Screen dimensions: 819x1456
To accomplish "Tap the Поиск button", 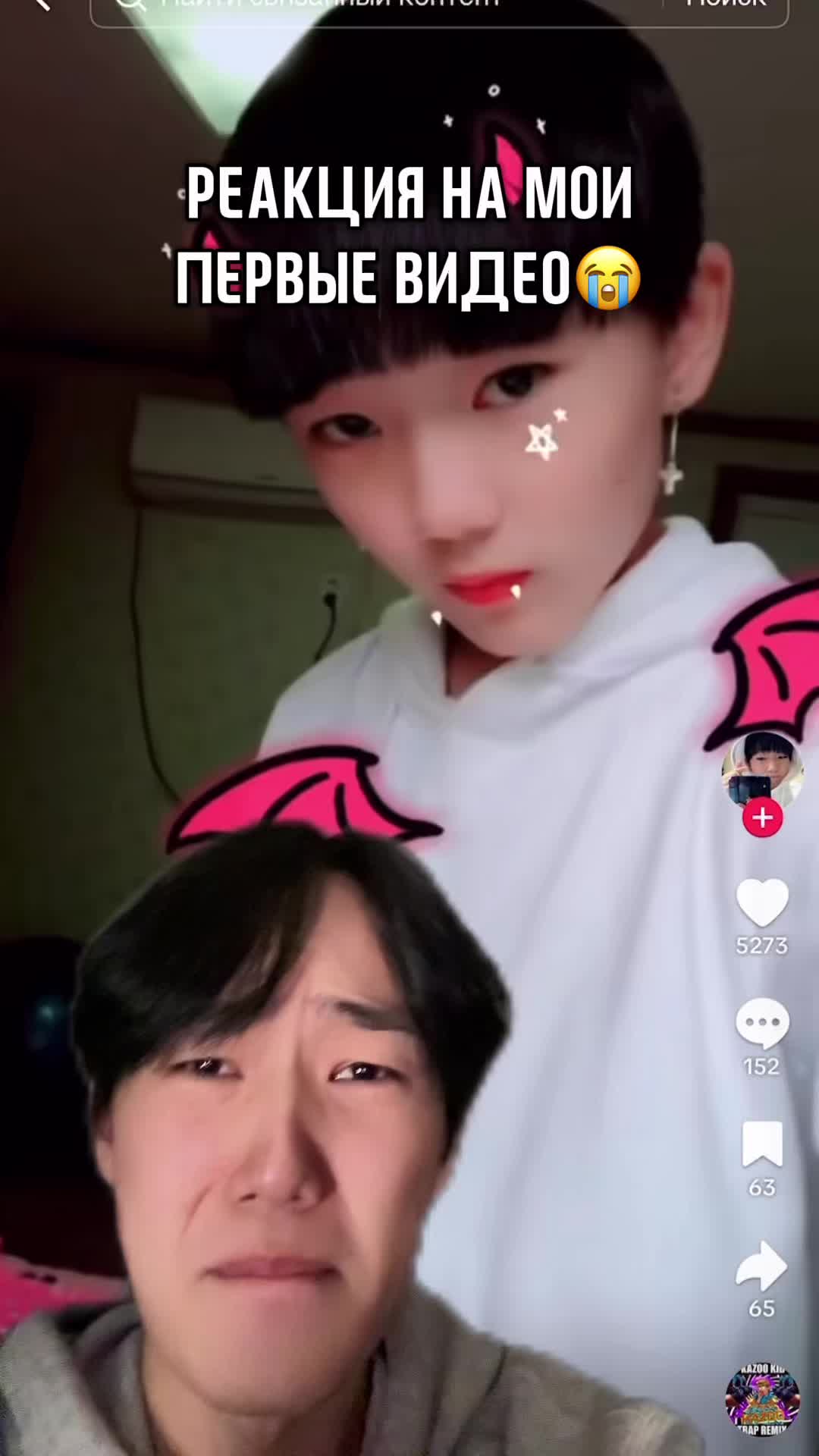I will click(726, 6).
